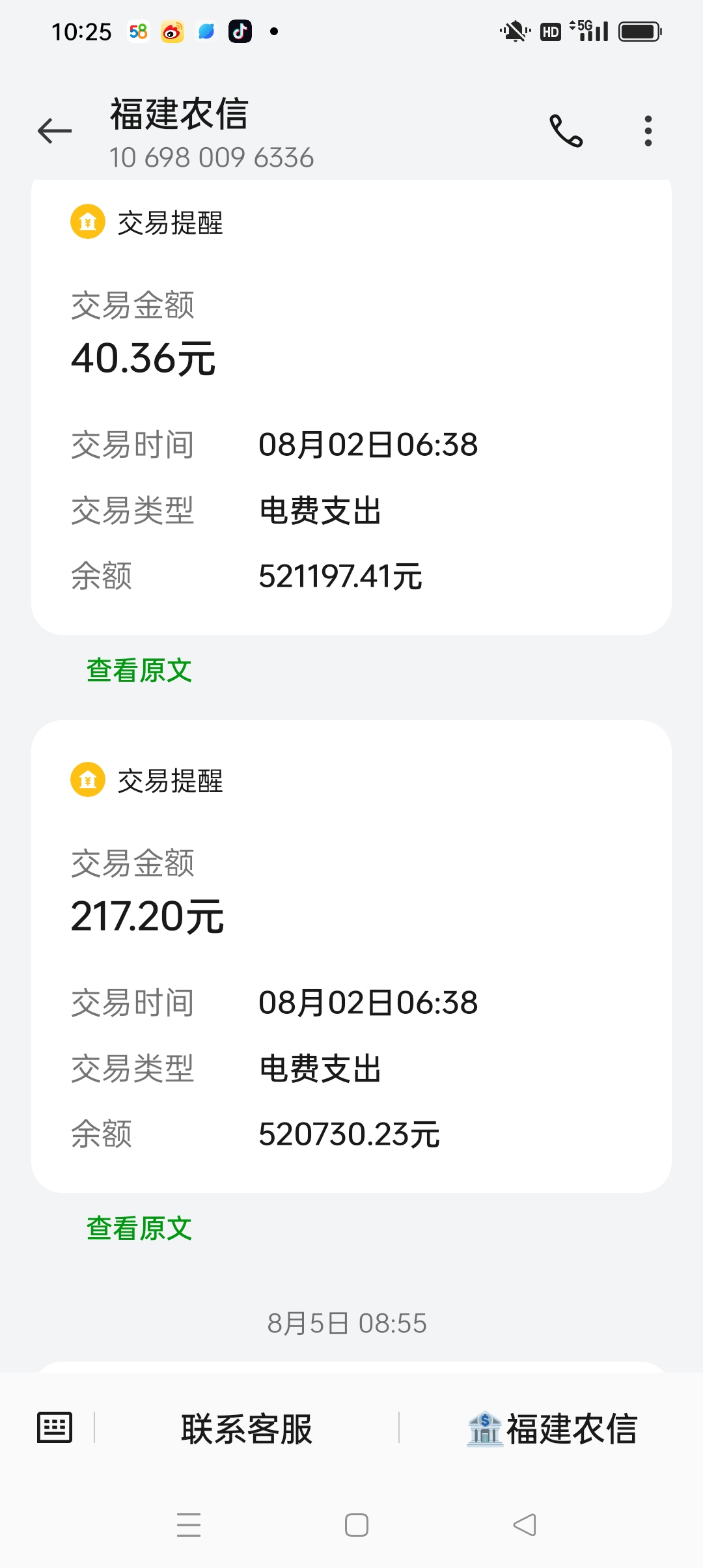Image resolution: width=703 pixels, height=1568 pixels.
Task: Select the 联系客服 menu button
Action: pos(247,1429)
